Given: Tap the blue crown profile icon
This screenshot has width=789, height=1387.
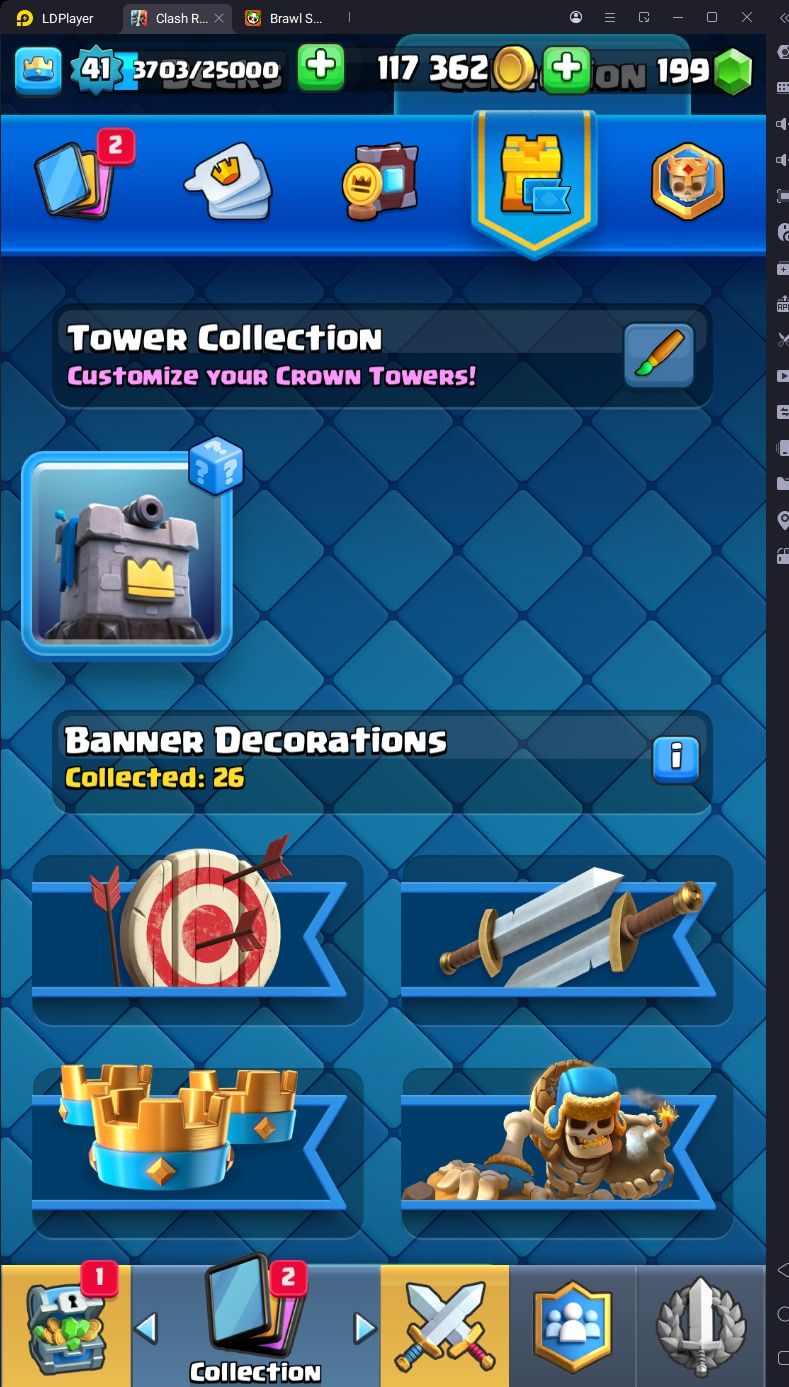Looking at the screenshot, I should click(x=37, y=70).
